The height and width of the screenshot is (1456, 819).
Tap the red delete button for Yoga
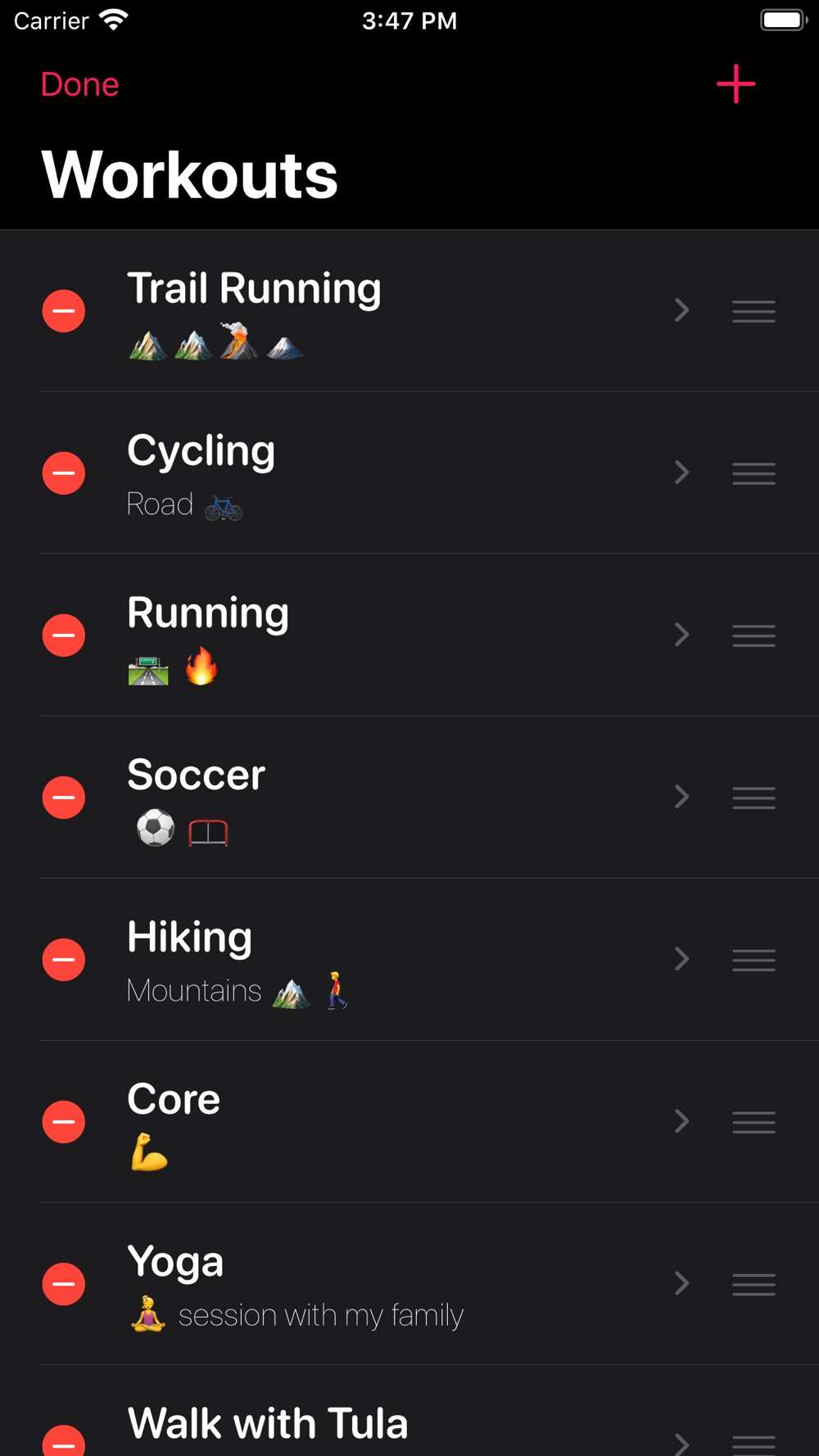[x=64, y=1284]
